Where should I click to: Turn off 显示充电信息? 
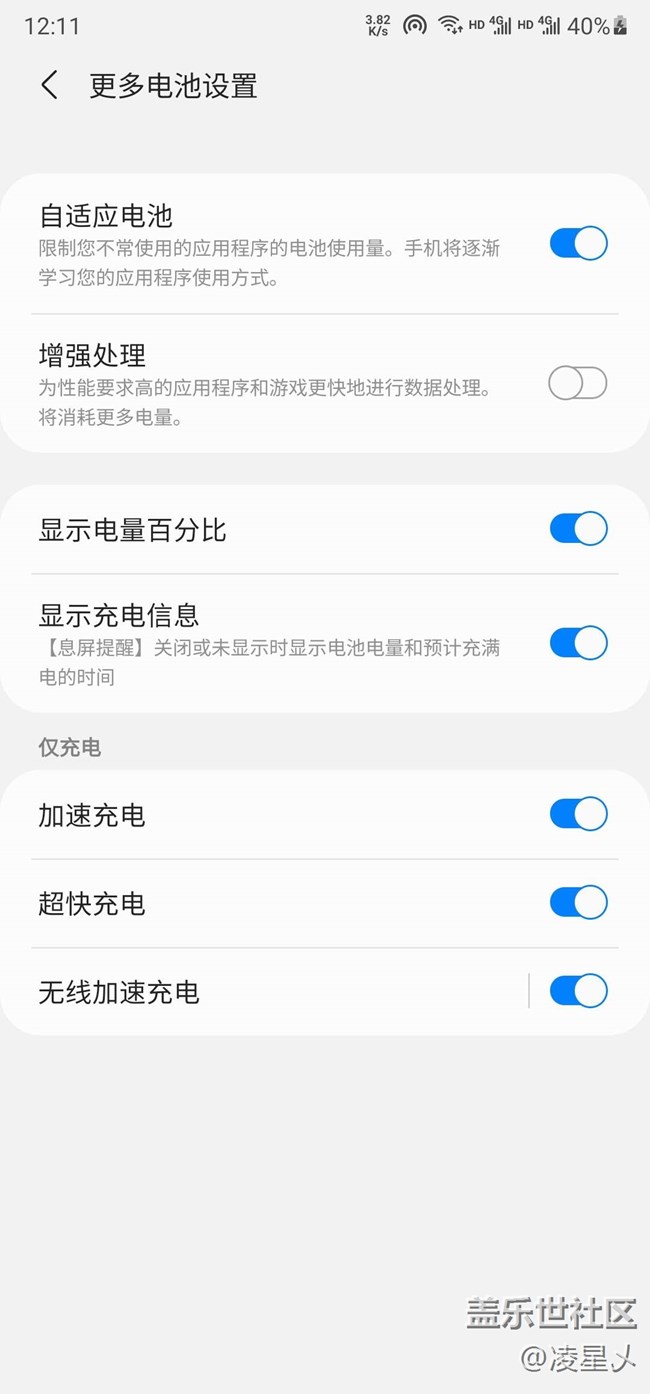(x=578, y=643)
